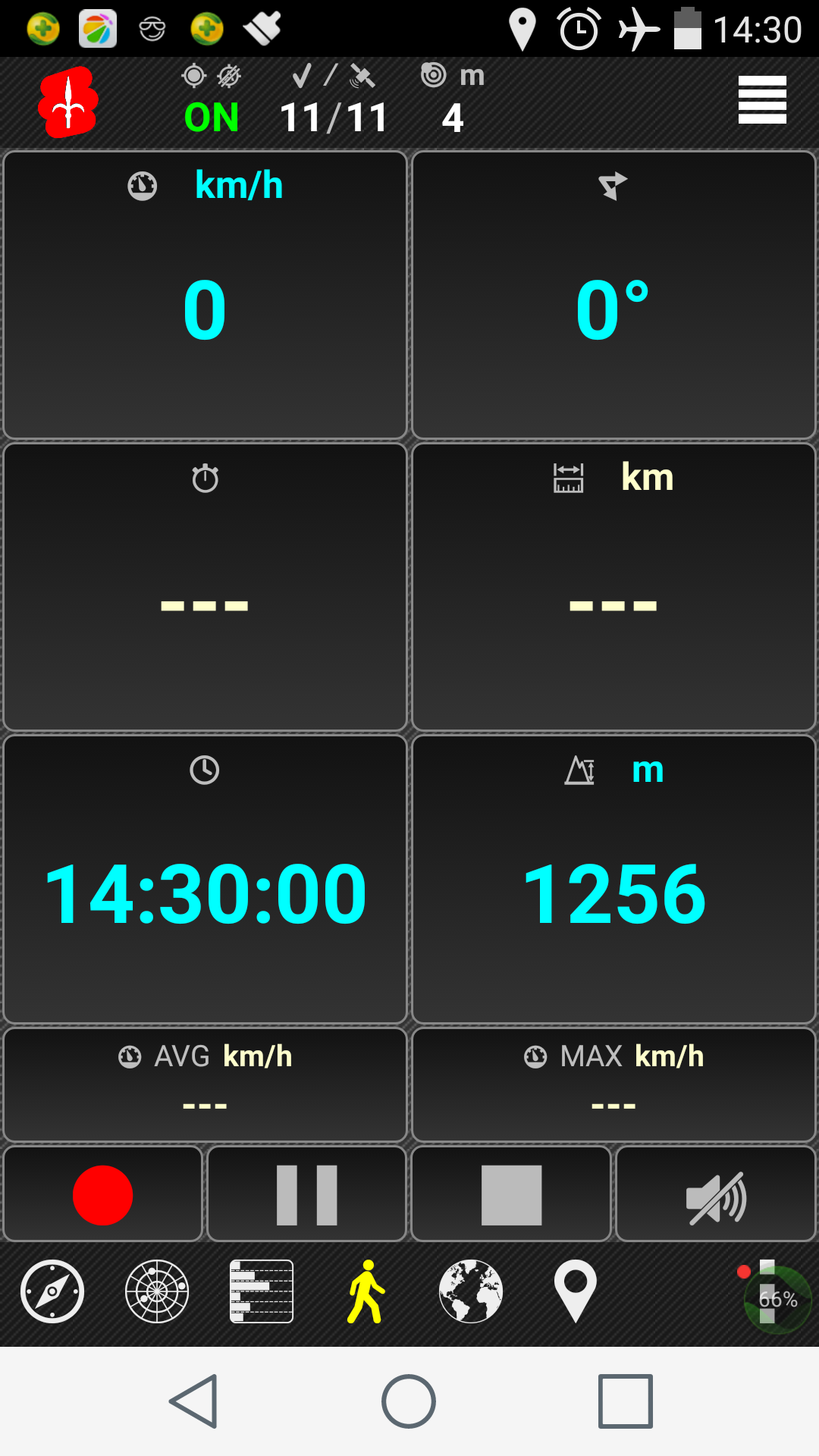Image resolution: width=819 pixels, height=1456 pixels.
Task: Select the walking activity mode
Action: click(x=366, y=1291)
